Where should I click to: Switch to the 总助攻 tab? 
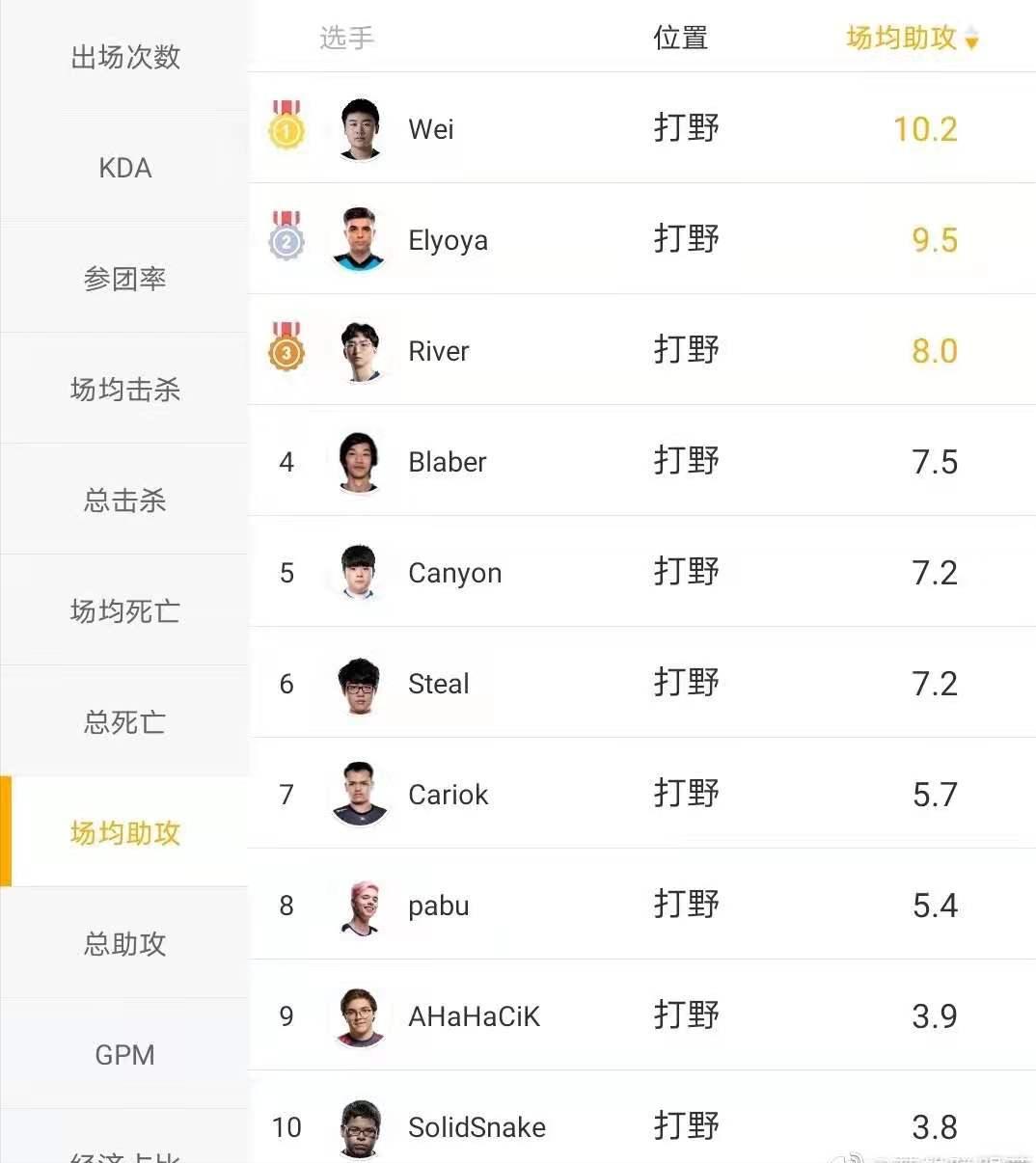coord(125,944)
